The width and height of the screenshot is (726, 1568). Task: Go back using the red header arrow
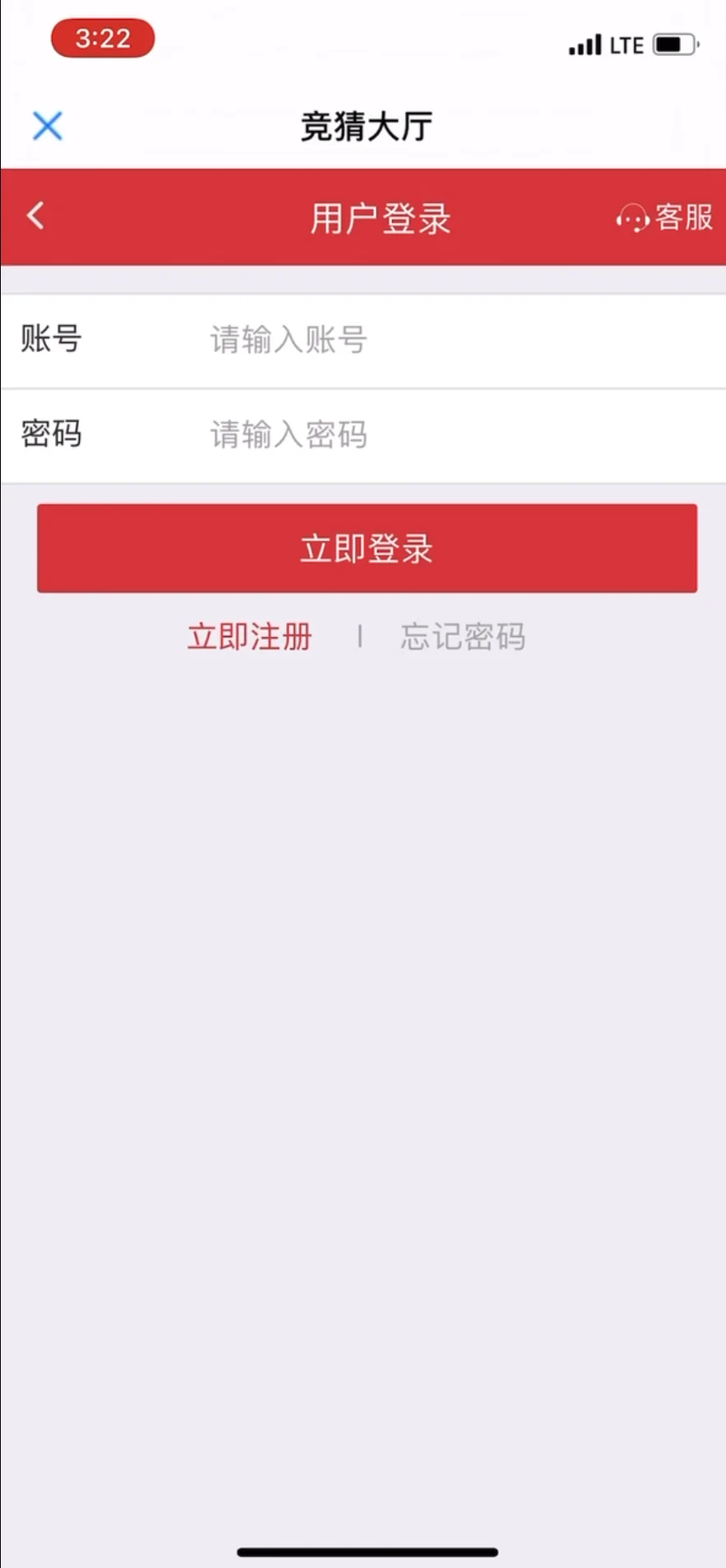tap(35, 216)
